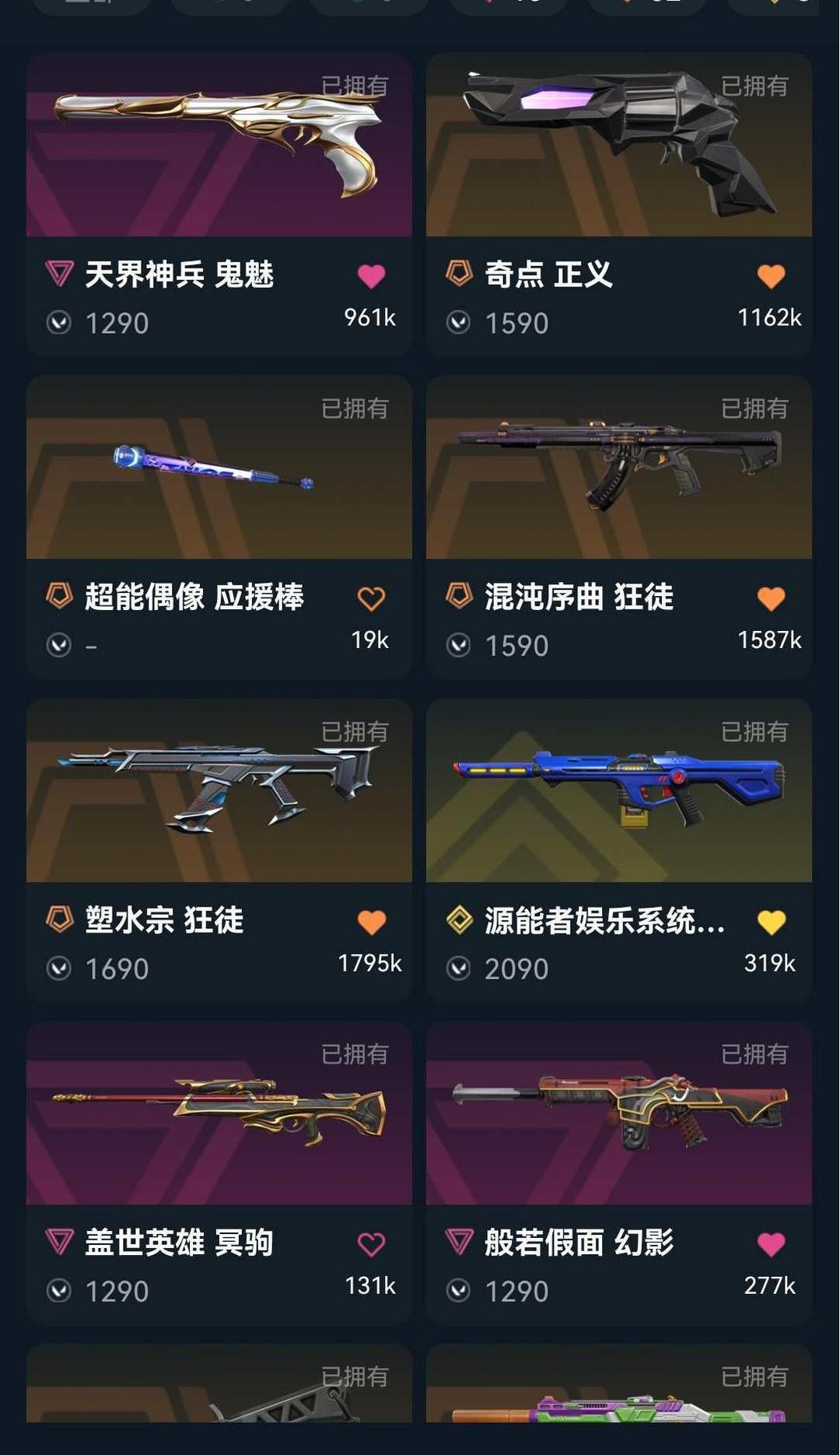Tap the heart on 混沌序曲 狂徒
The image size is (840, 1455).
click(x=771, y=598)
